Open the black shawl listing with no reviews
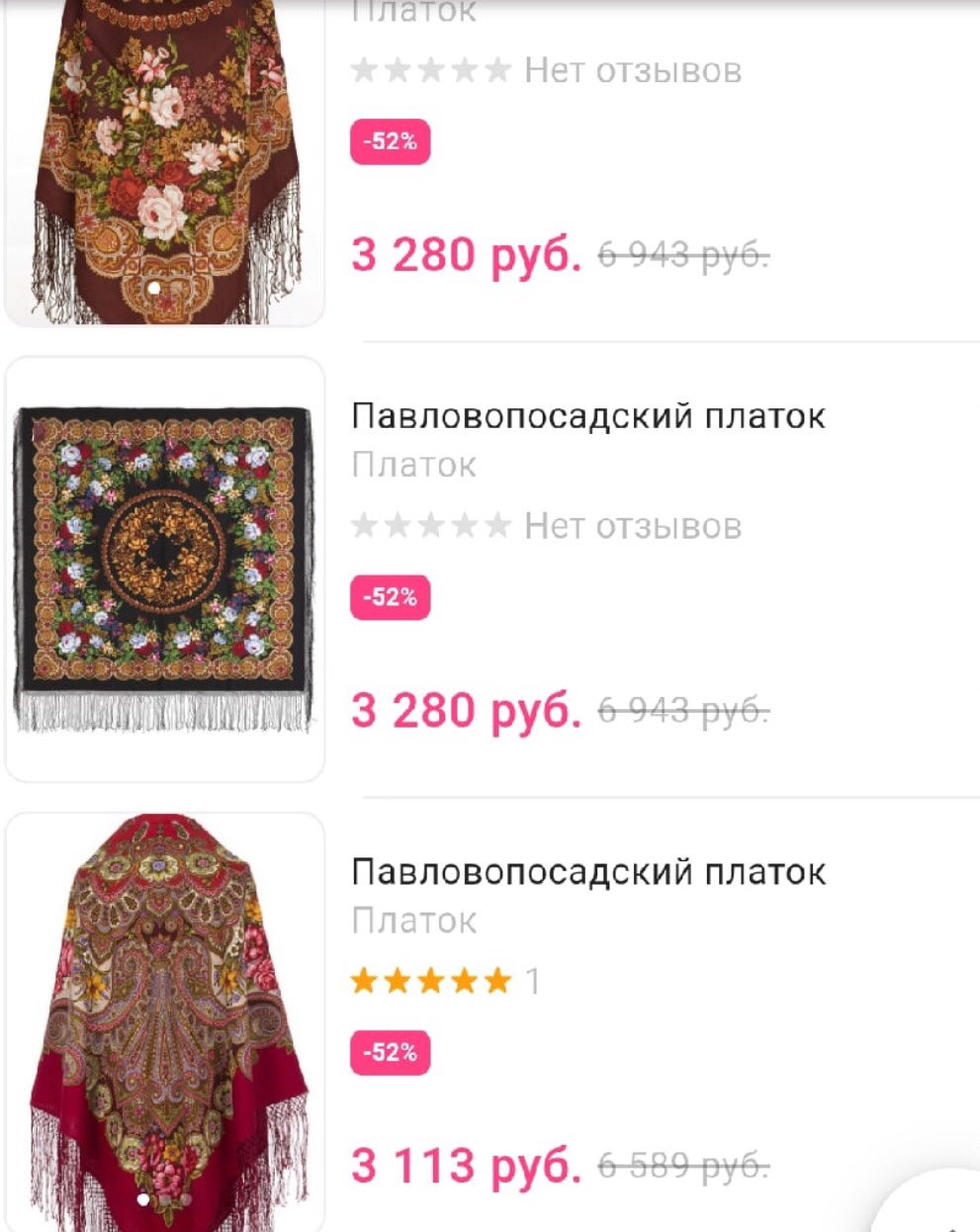 pyautogui.click(x=588, y=416)
